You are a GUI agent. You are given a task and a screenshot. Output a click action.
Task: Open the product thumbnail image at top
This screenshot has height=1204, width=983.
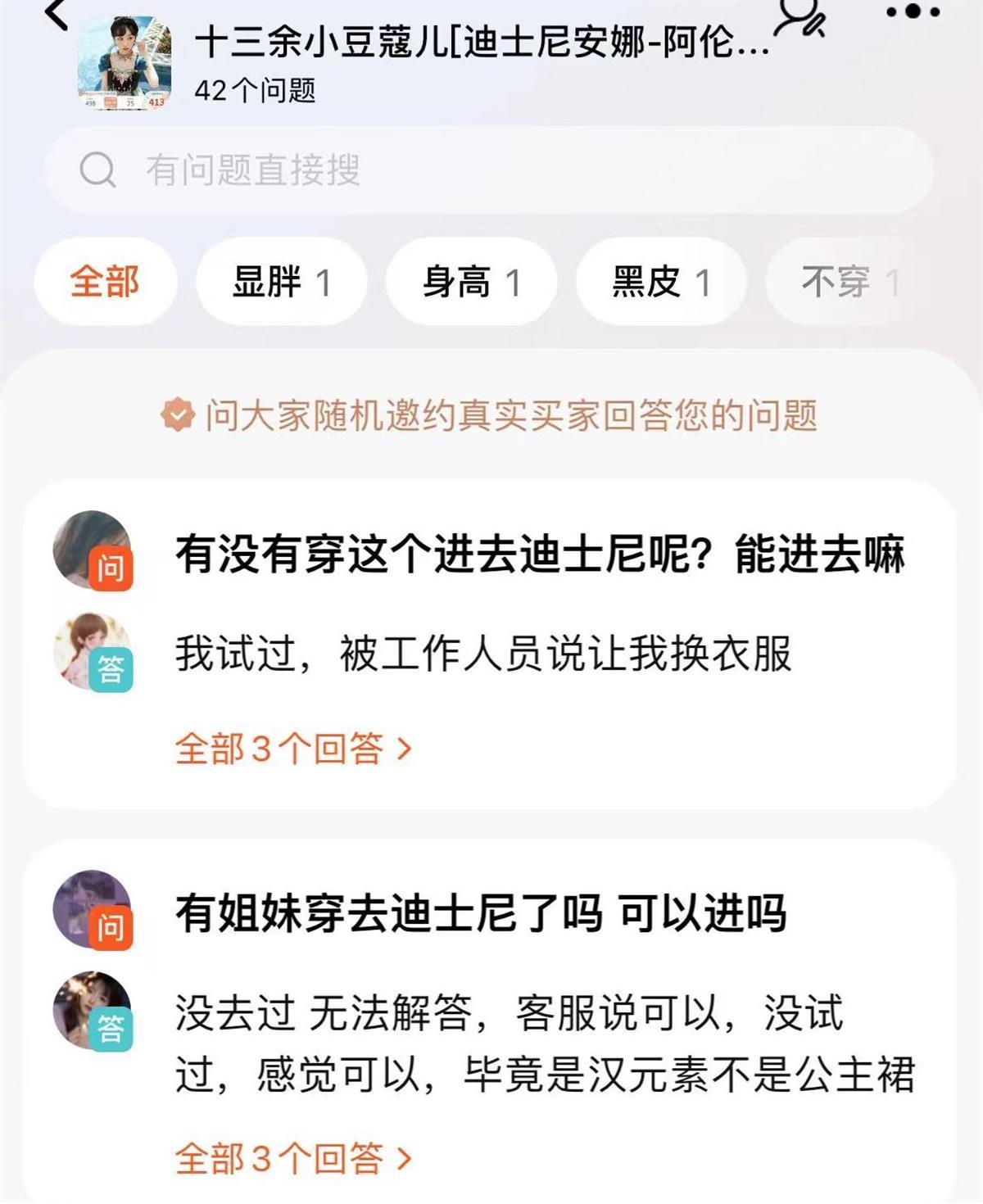click(123, 57)
